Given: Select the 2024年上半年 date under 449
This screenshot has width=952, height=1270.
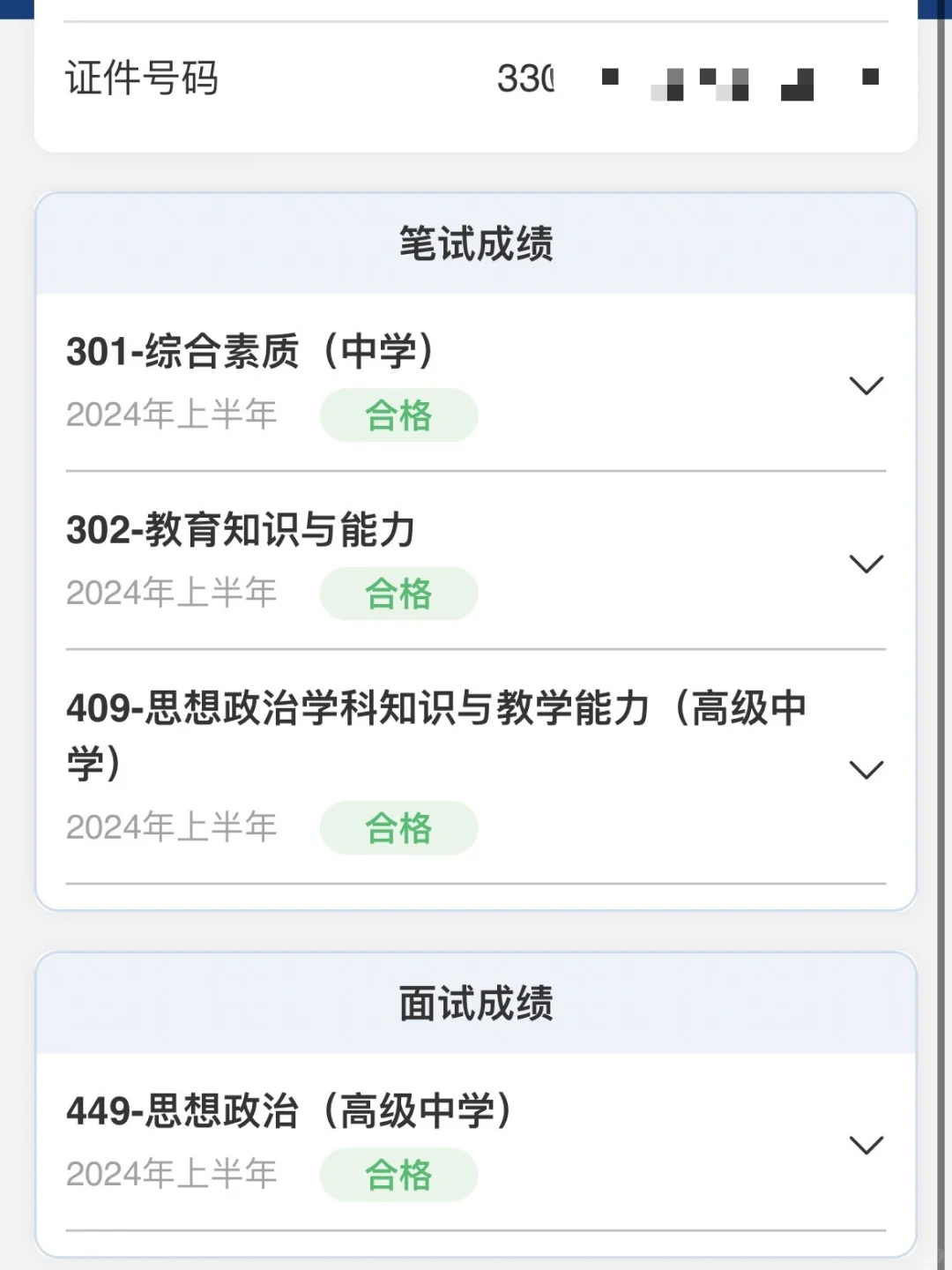Looking at the screenshot, I should click(x=172, y=1174).
